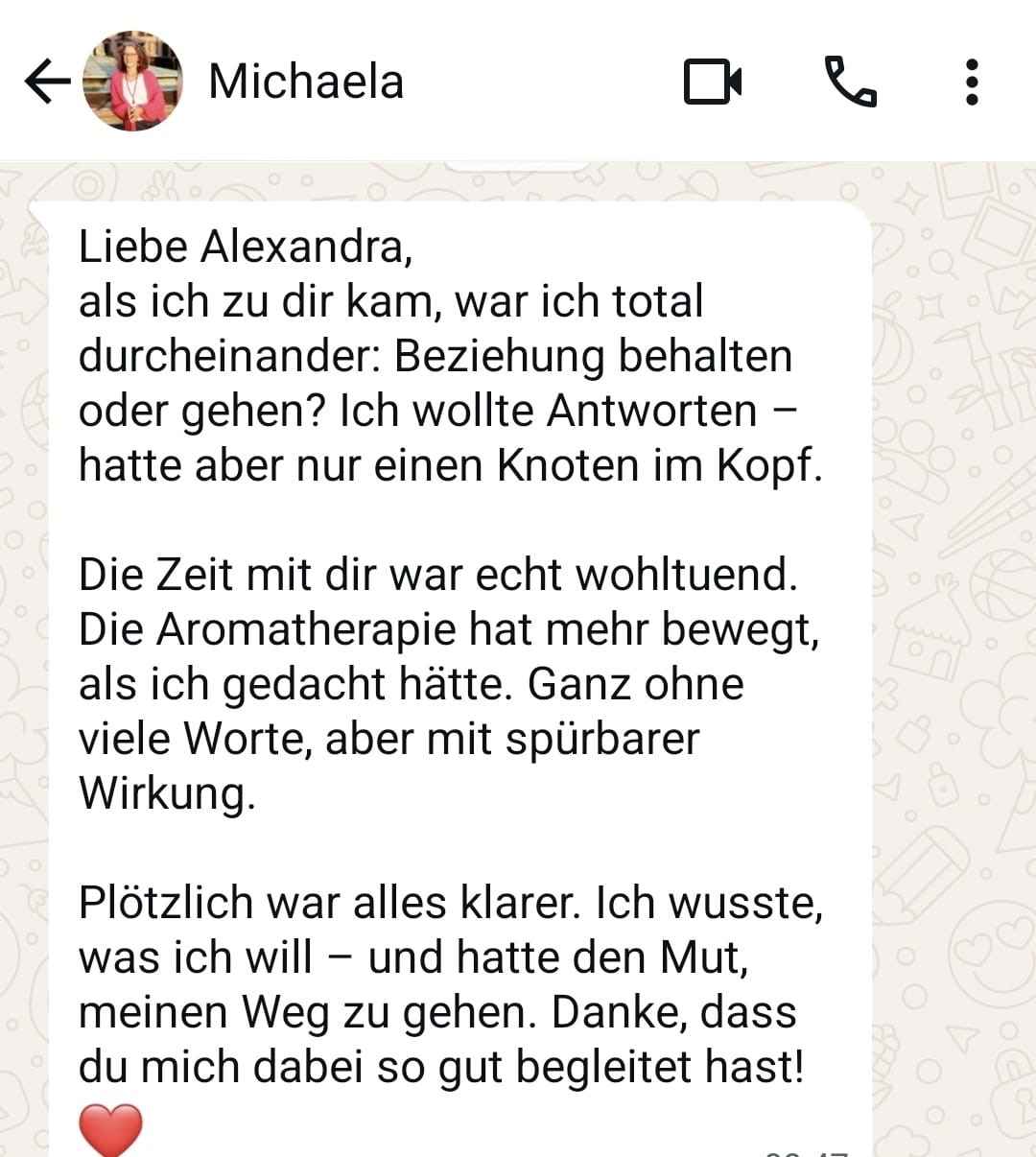Open the three-dot overflow menu

pos(972,82)
